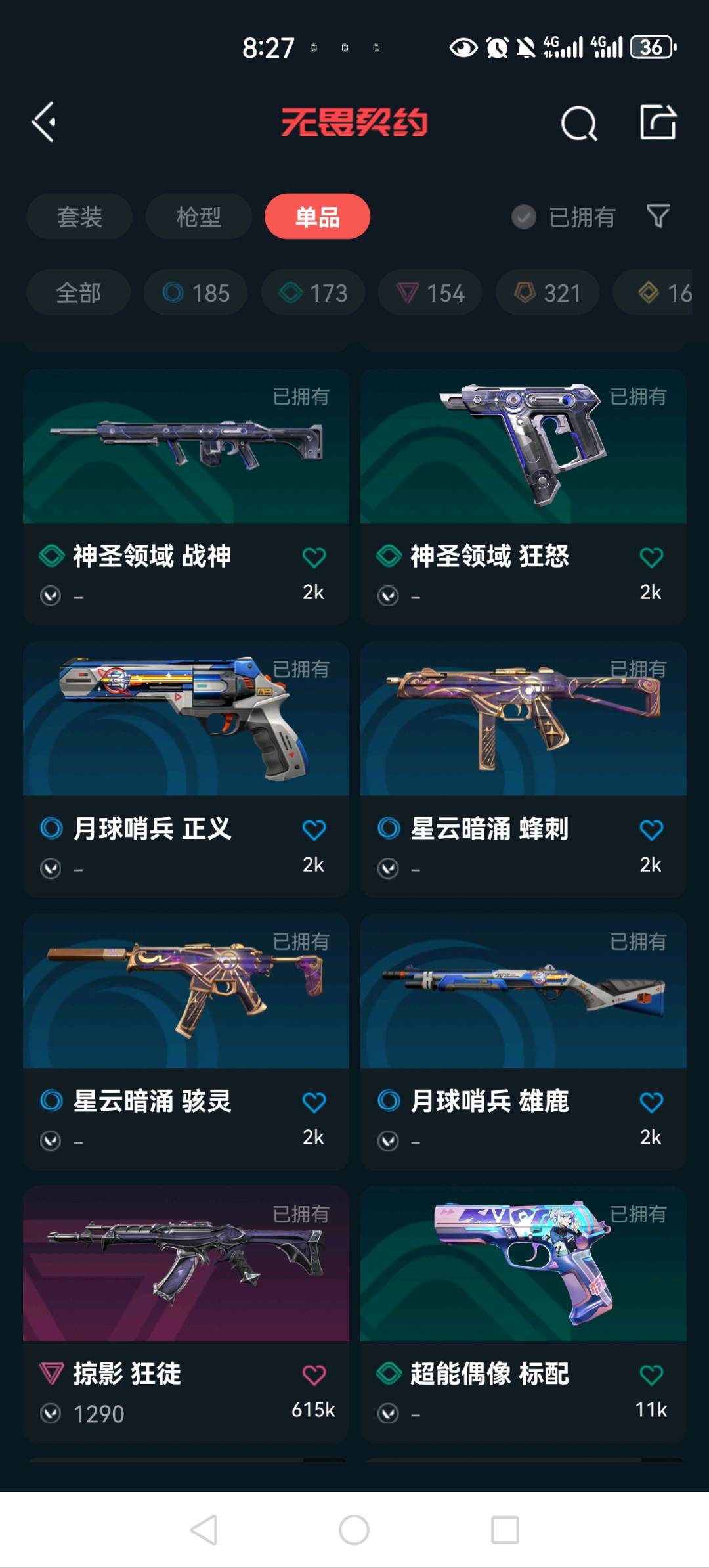709x1568 pixels.
Task: Filter by the 185 tier chip
Action: tap(196, 292)
